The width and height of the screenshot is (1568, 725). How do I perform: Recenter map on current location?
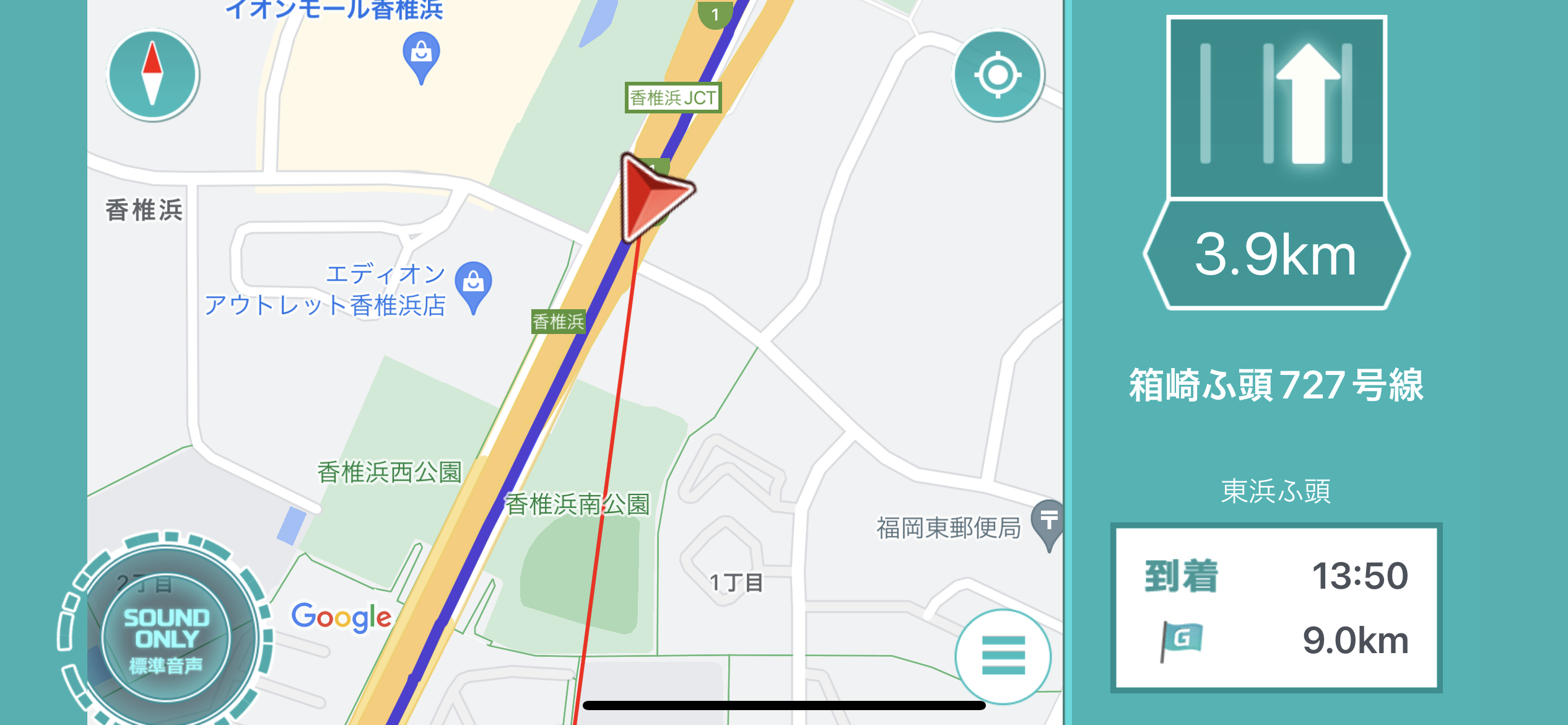tap(997, 75)
